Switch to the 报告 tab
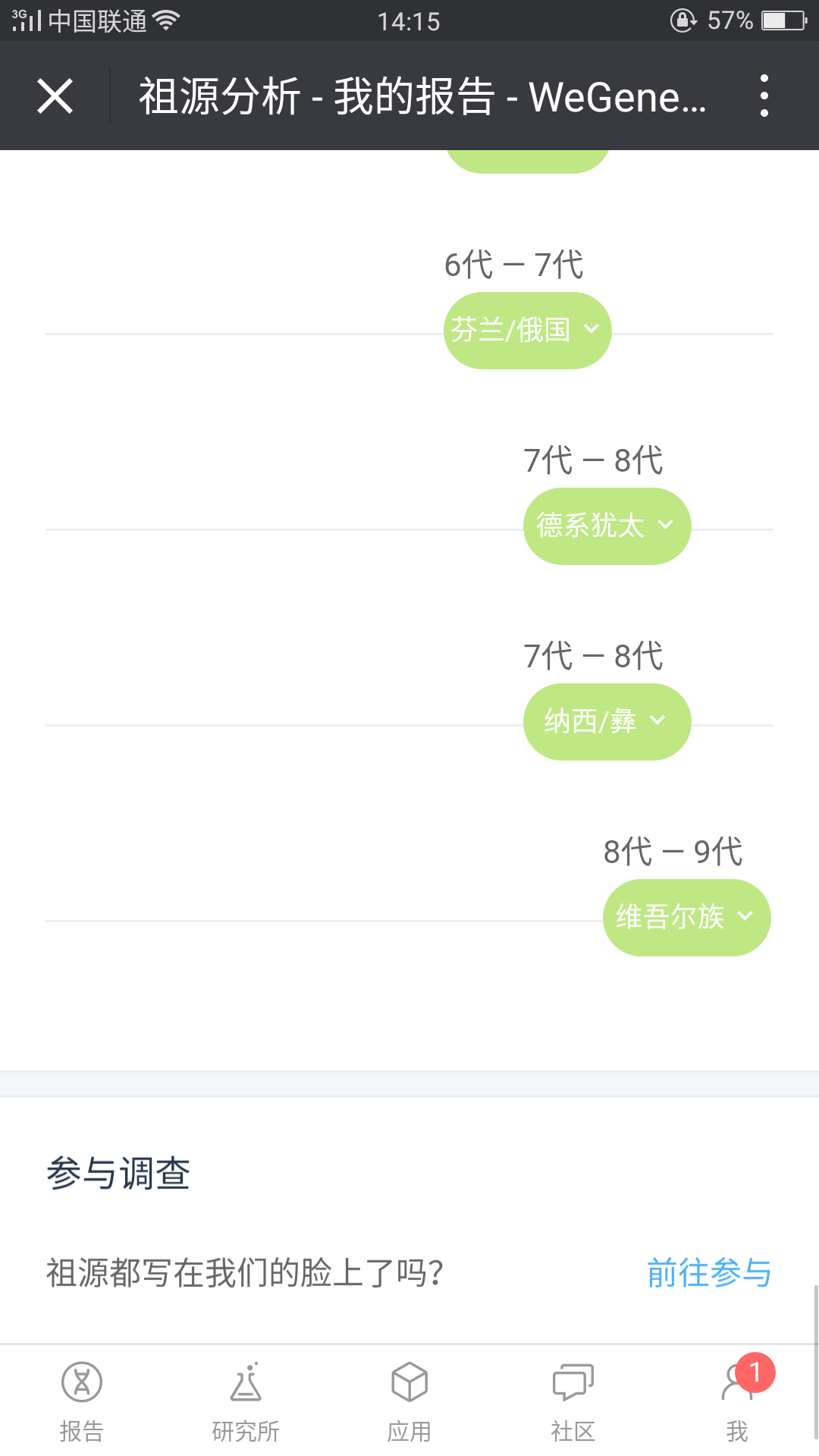Image resolution: width=819 pixels, height=1456 pixels. [x=82, y=1401]
